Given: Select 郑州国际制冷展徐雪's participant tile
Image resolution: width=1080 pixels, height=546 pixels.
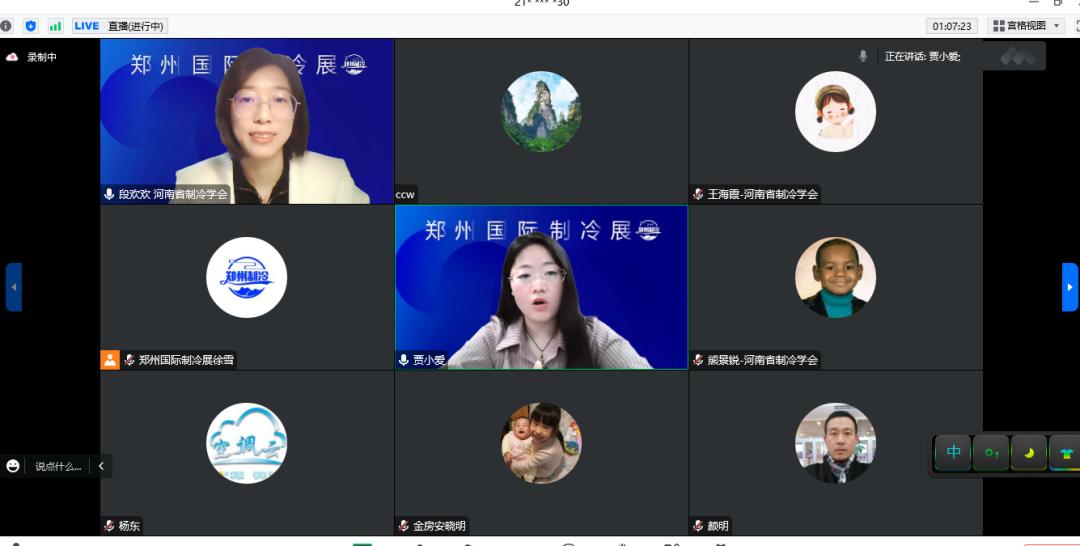Looking at the screenshot, I should click(247, 287).
